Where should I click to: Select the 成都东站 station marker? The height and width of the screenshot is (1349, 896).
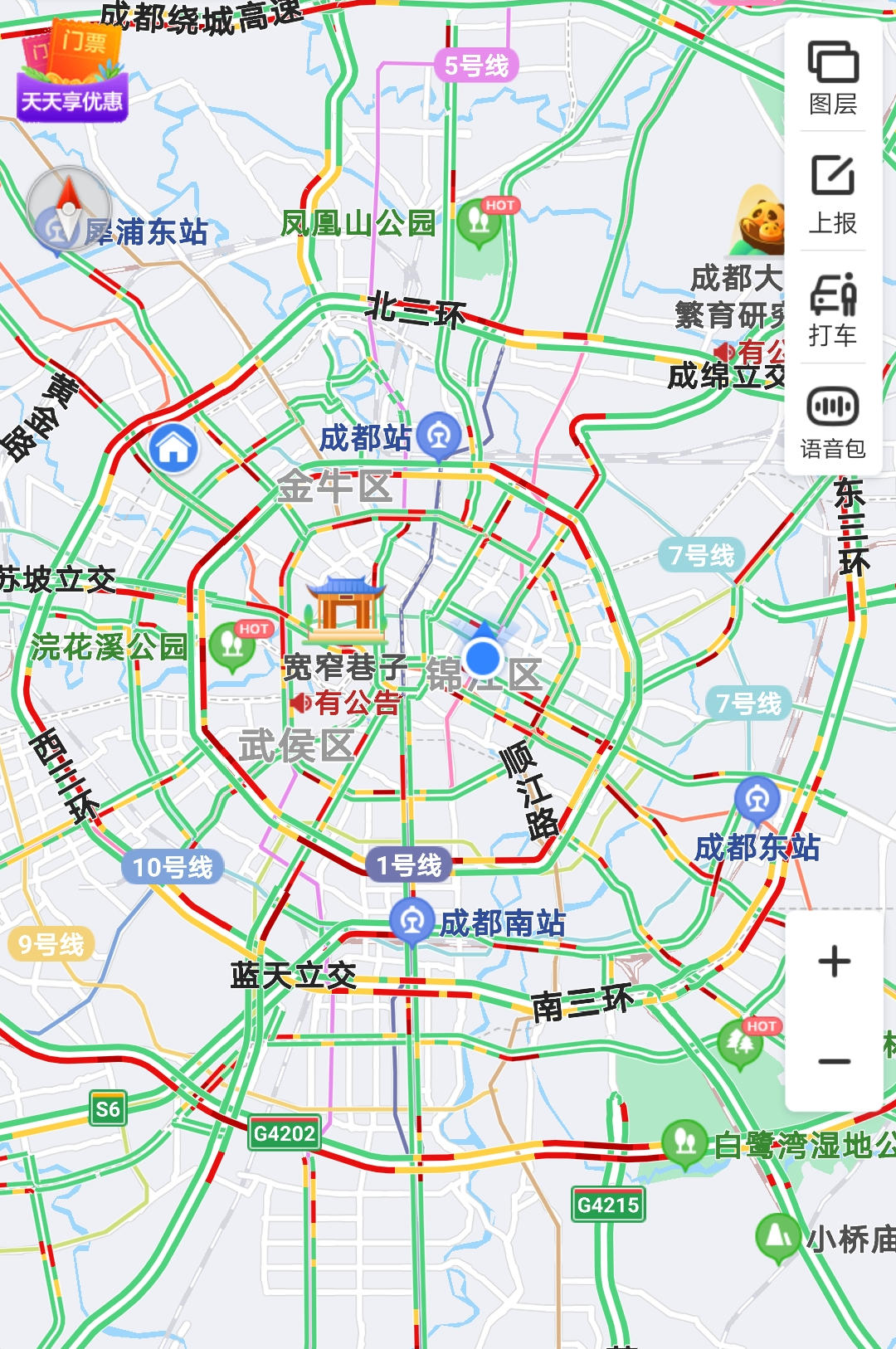757,798
